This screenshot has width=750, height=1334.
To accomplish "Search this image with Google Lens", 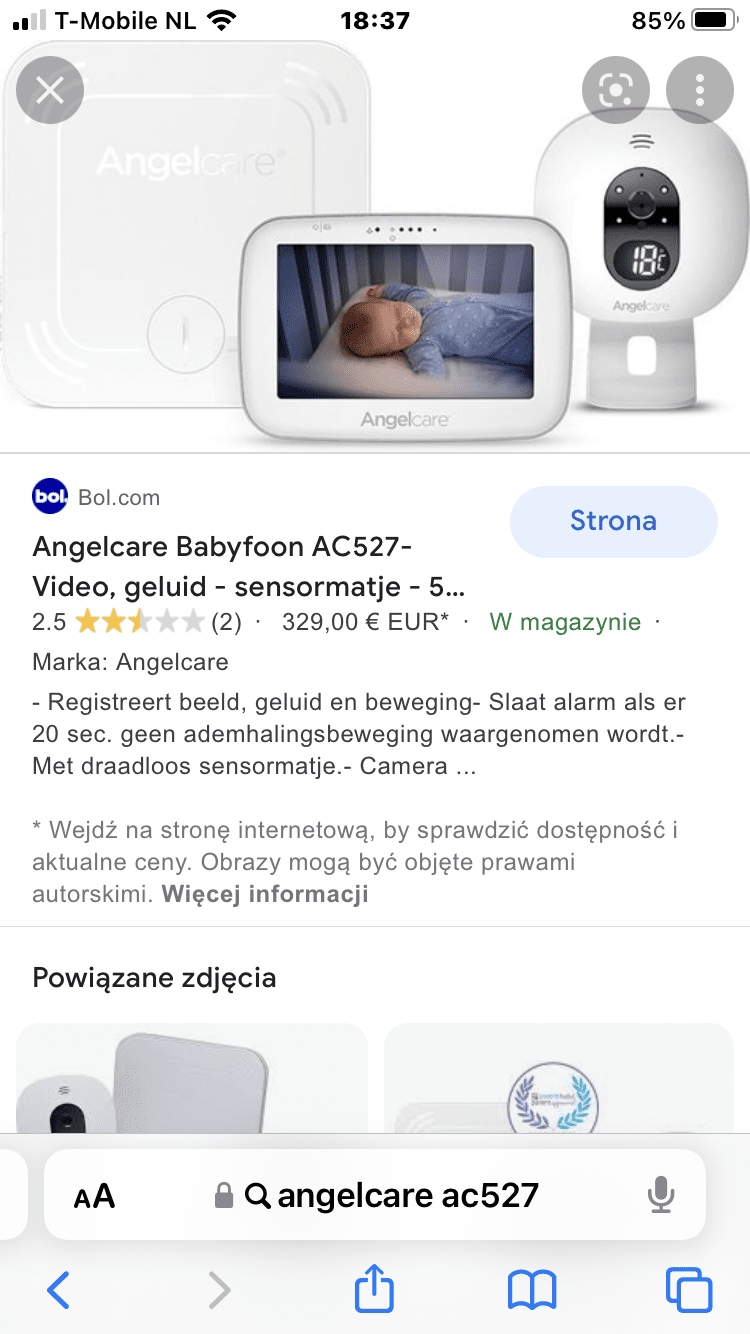I will click(x=615, y=91).
